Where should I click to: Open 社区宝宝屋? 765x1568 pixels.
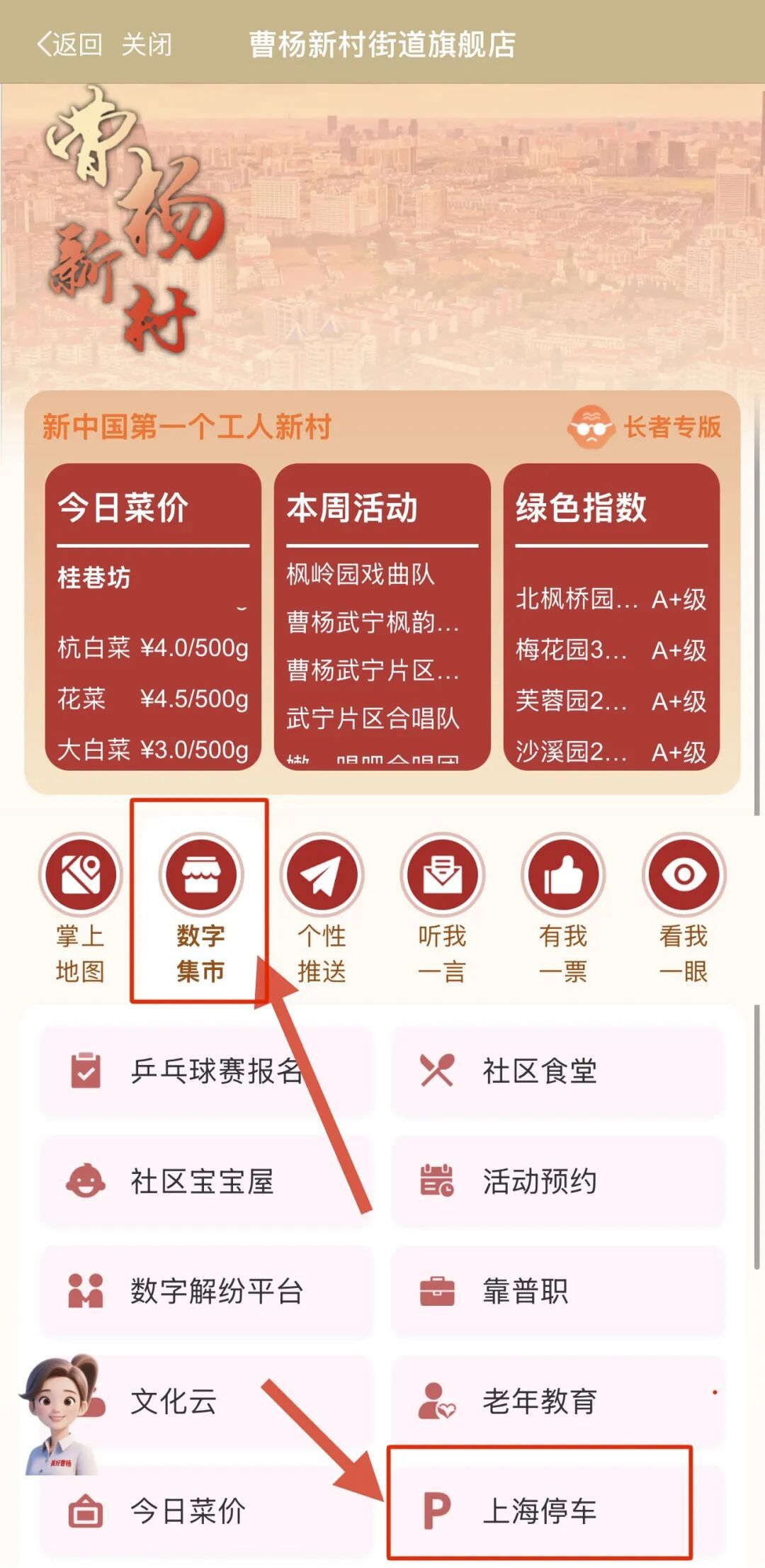tap(205, 1181)
